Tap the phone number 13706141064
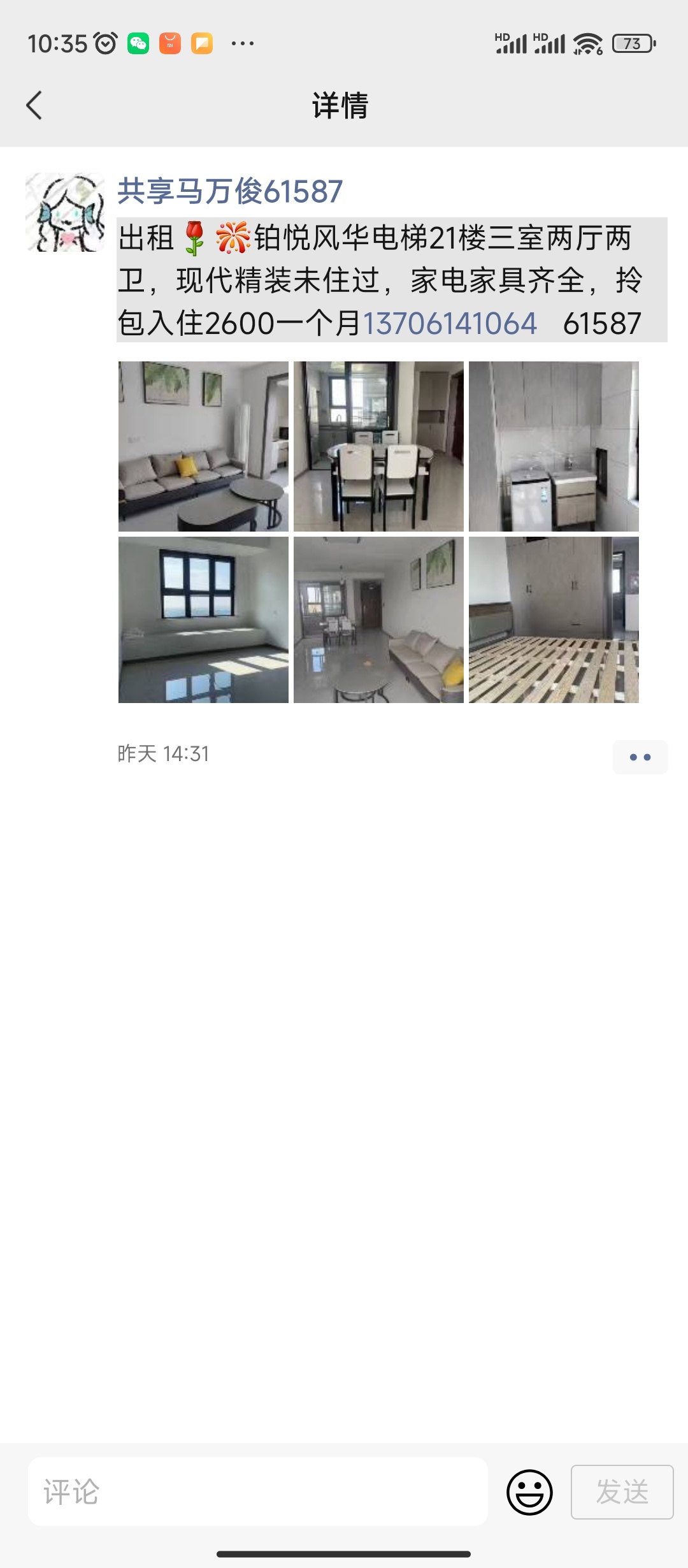This screenshot has height=1568, width=688. [450, 323]
